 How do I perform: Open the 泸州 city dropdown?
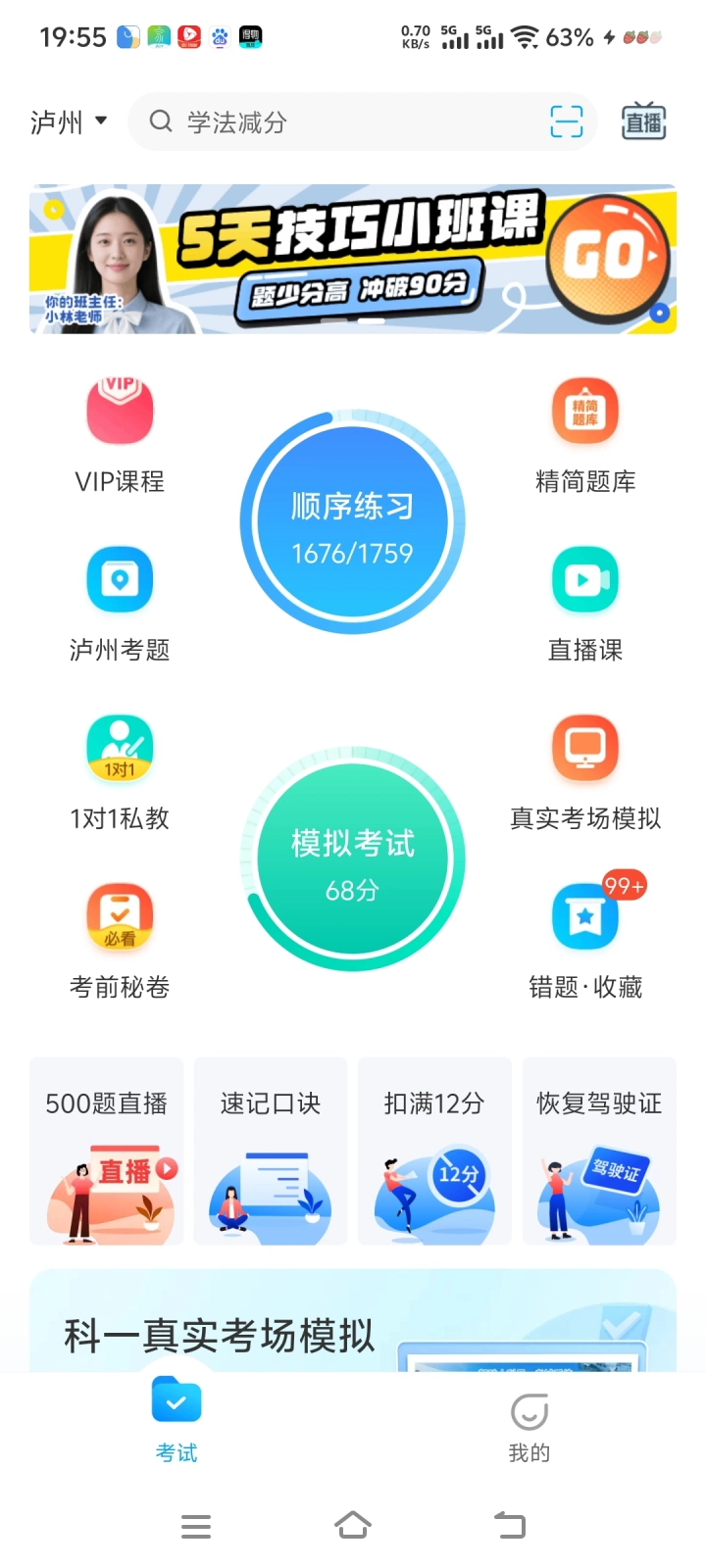(69, 122)
